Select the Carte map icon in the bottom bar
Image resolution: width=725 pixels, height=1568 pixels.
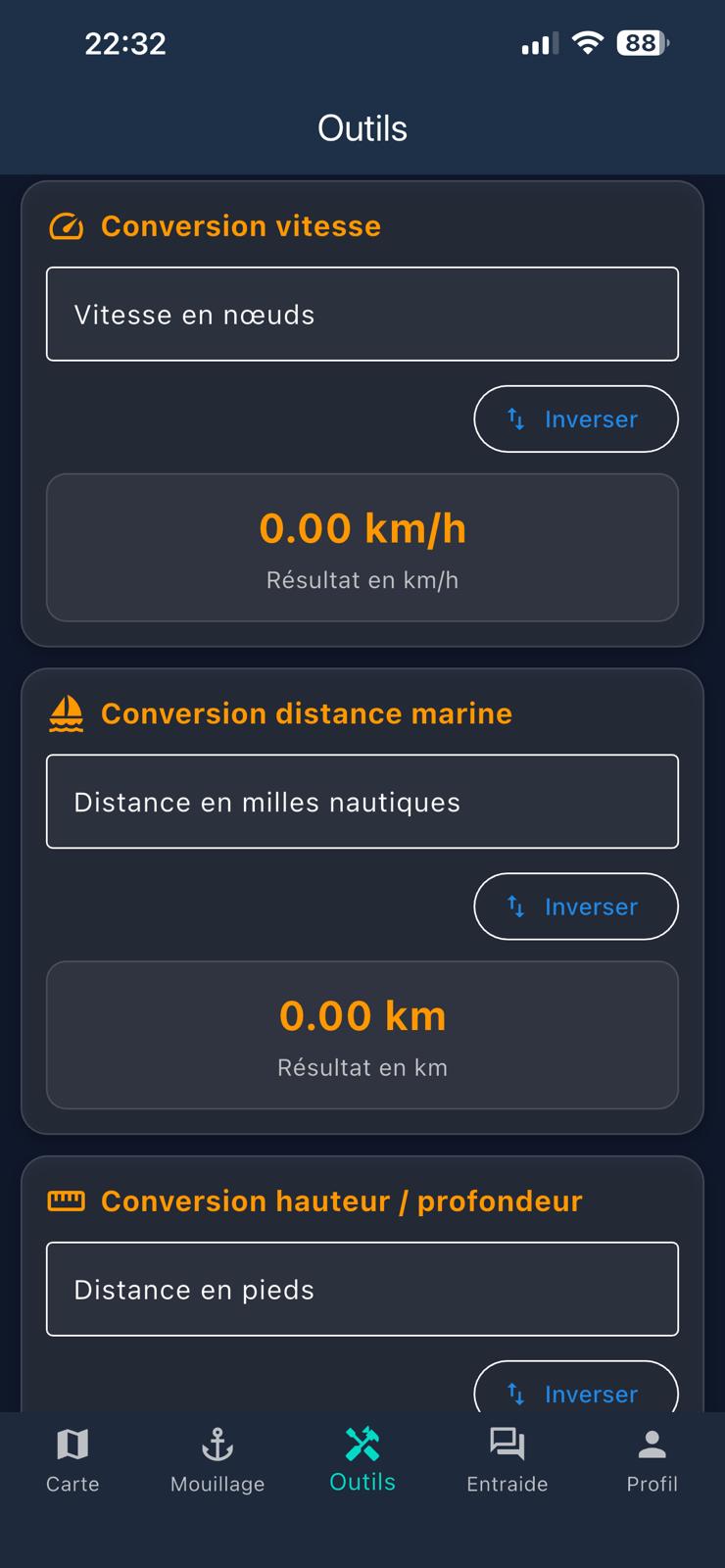pos(72,1444)
